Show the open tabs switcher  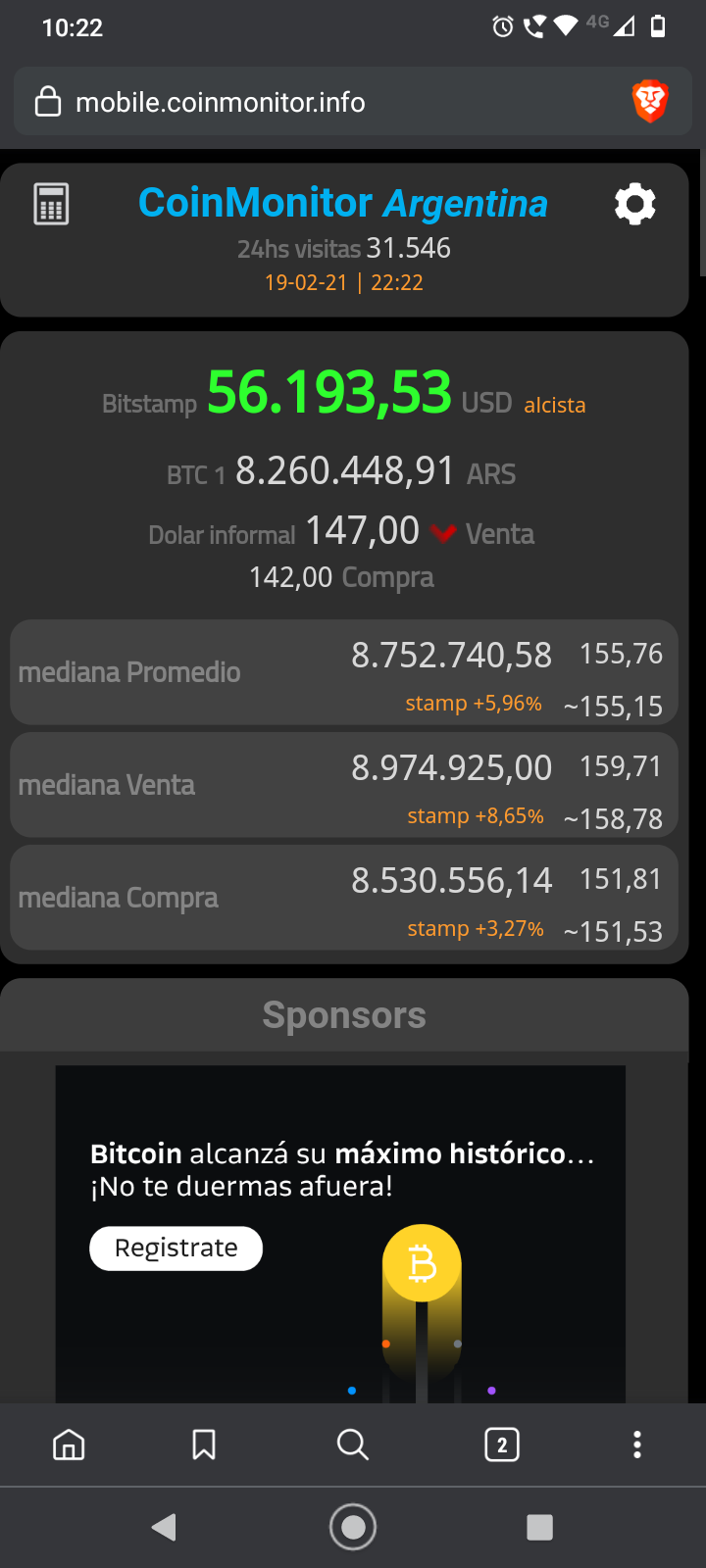502,1445
